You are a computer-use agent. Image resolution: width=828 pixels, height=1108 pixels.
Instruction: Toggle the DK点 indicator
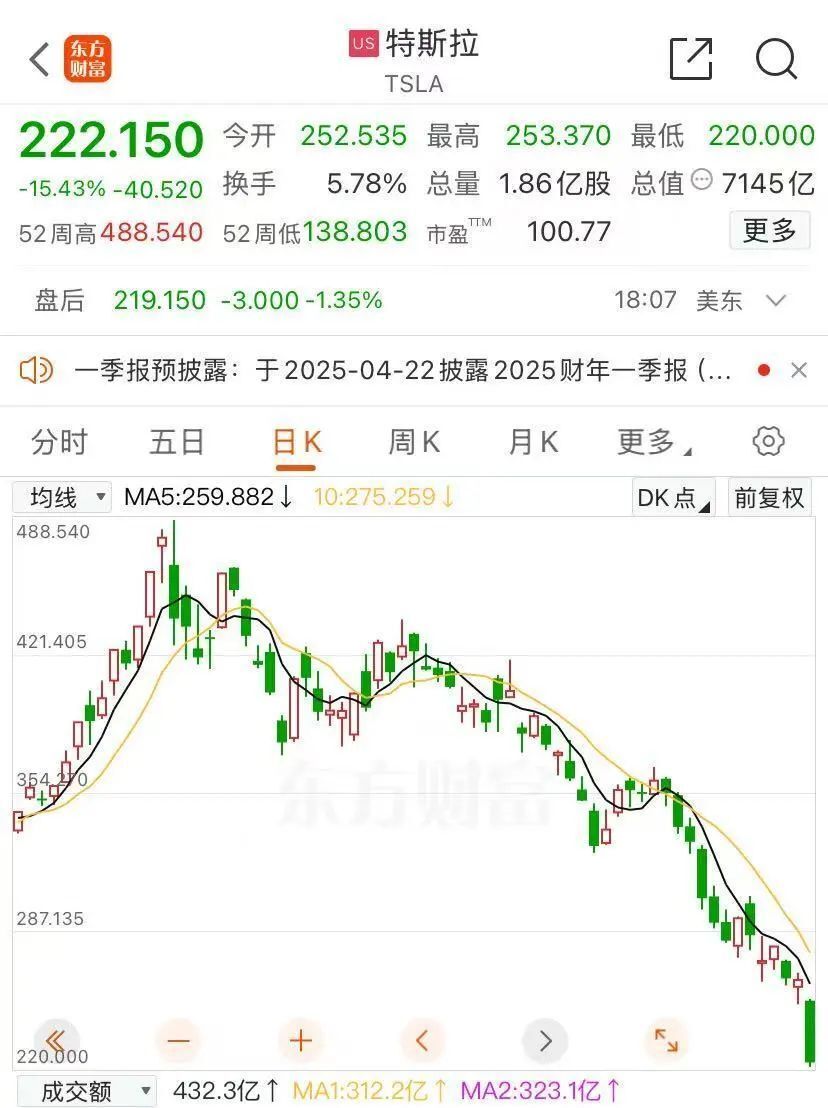tap(671, 497)
